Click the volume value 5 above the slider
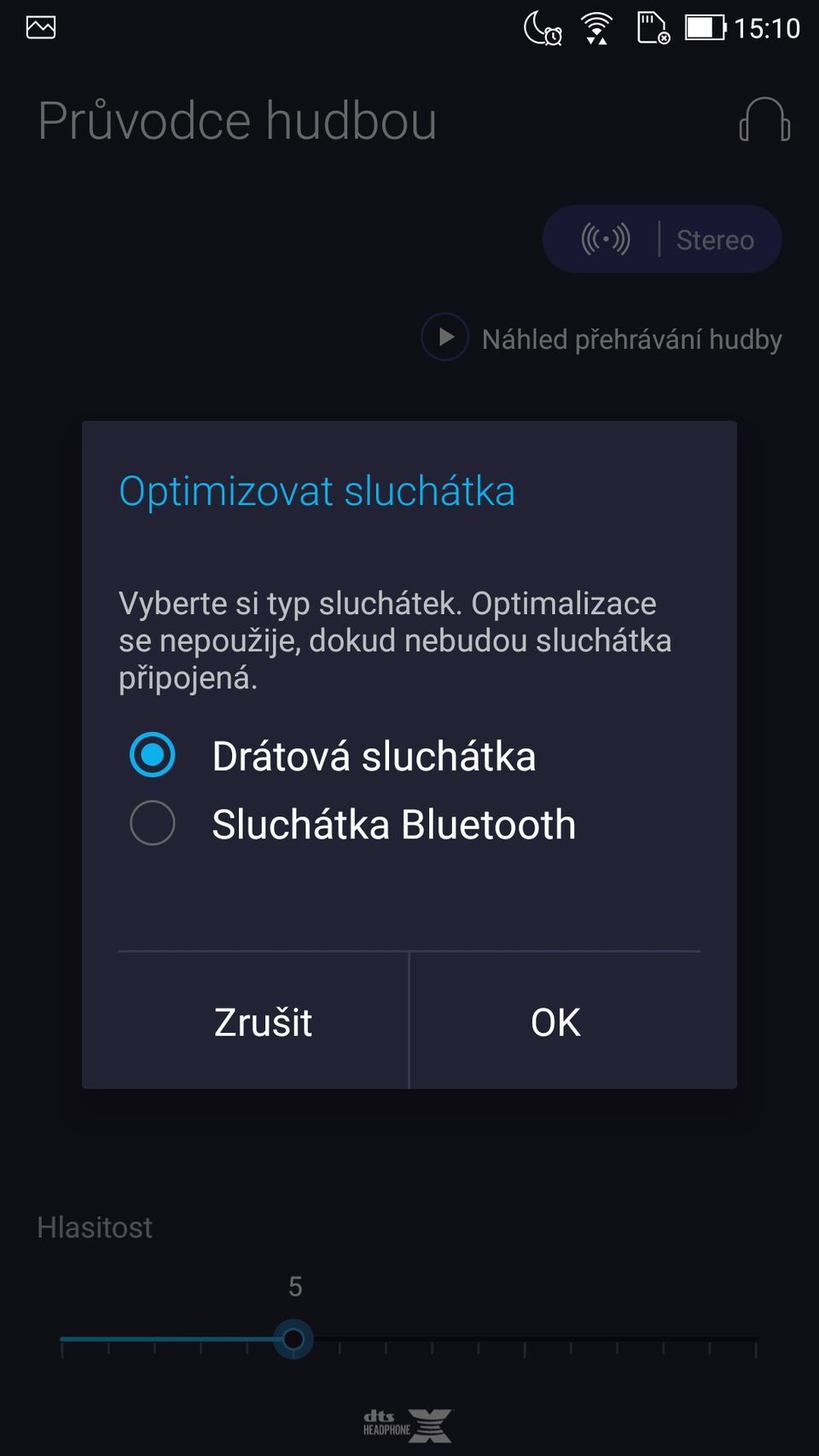This screenshot has height=1456, width=819. pos(295,1286)
